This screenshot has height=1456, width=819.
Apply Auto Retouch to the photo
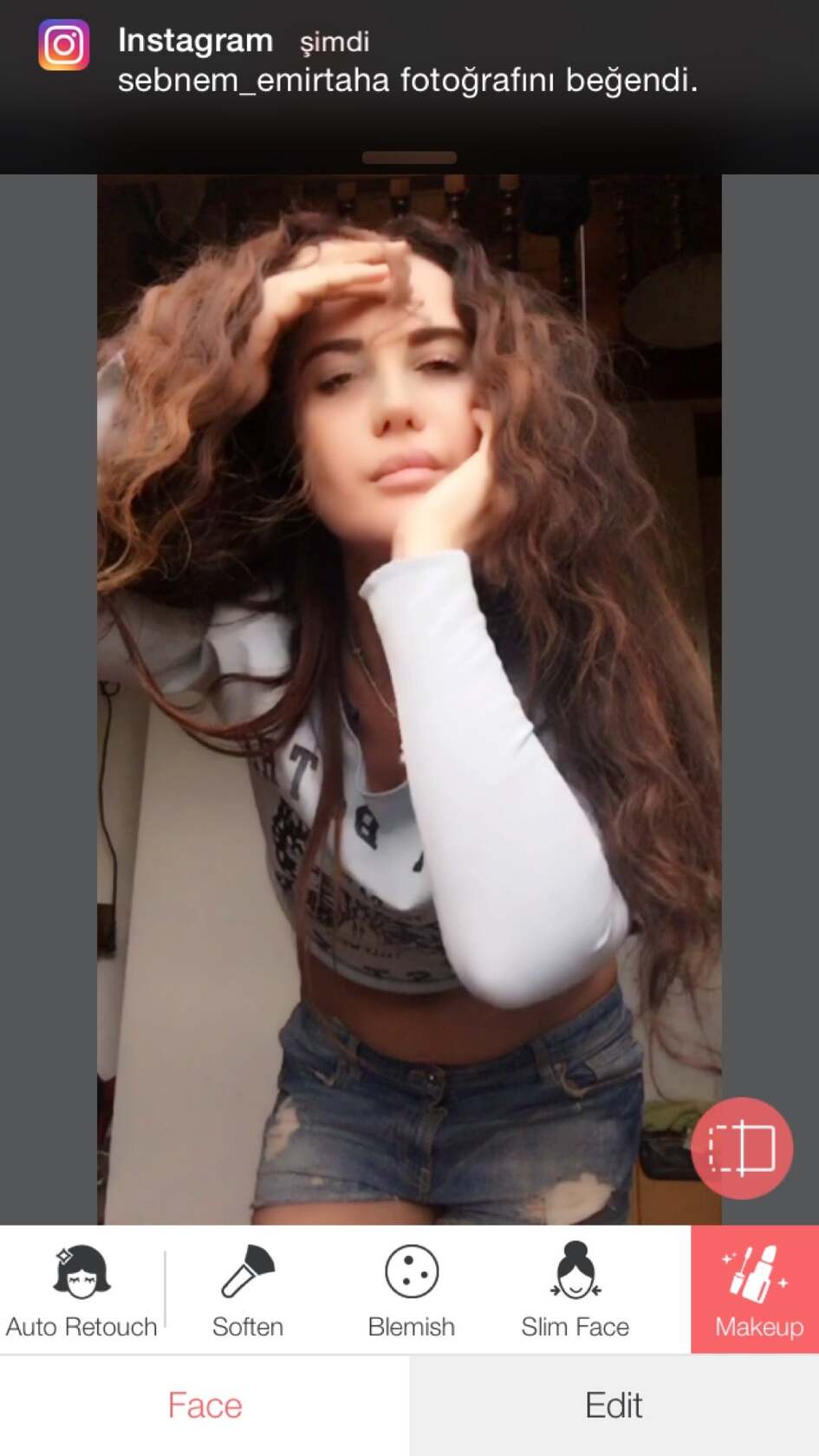[x=81, y=1290]
